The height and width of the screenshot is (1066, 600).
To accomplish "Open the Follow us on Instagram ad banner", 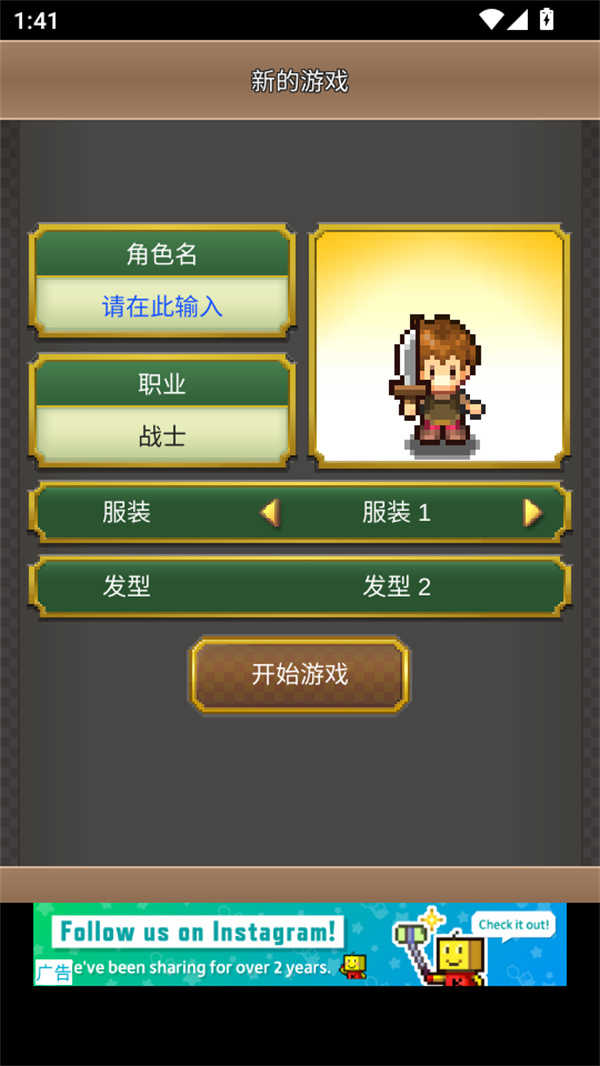I will coord(300,944).
